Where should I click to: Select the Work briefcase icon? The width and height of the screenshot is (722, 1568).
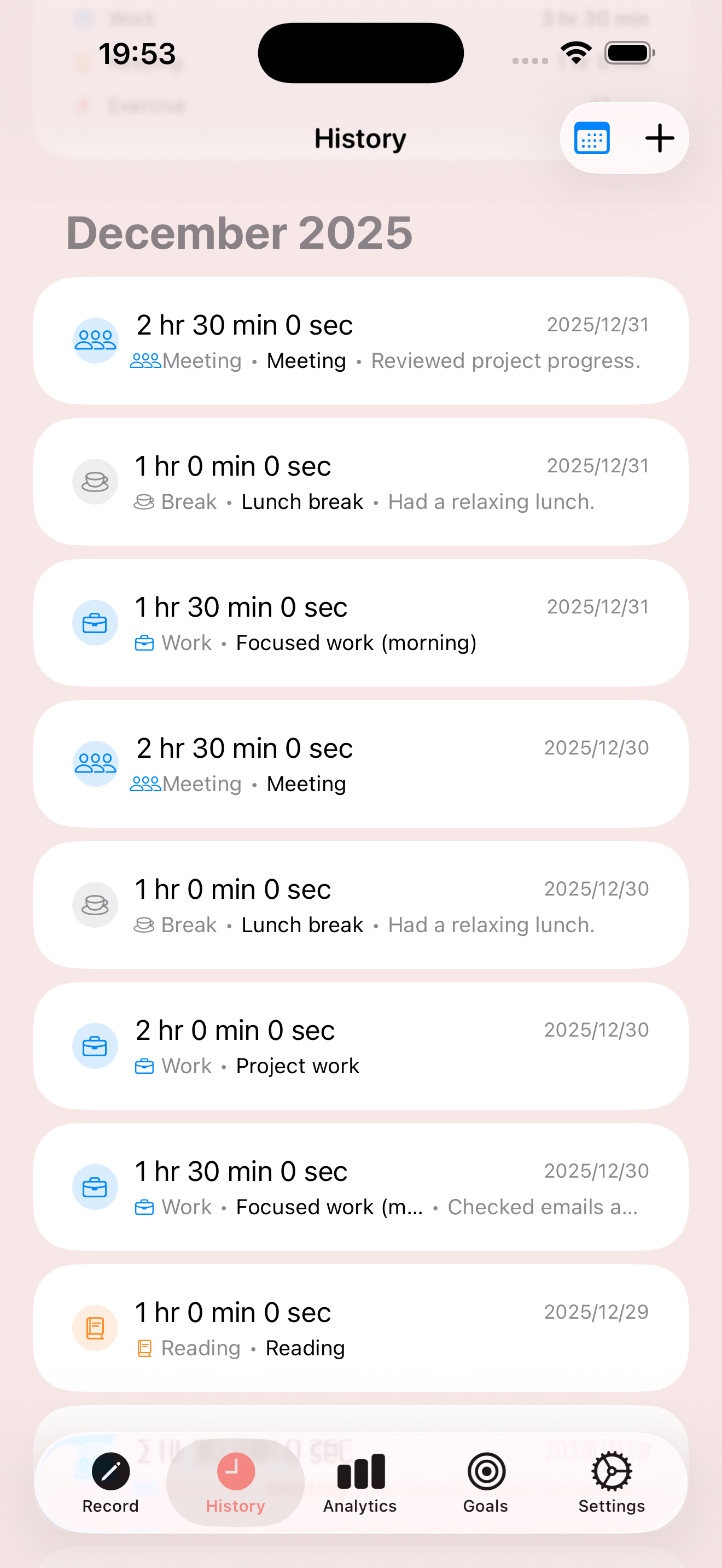pos(95,622)
